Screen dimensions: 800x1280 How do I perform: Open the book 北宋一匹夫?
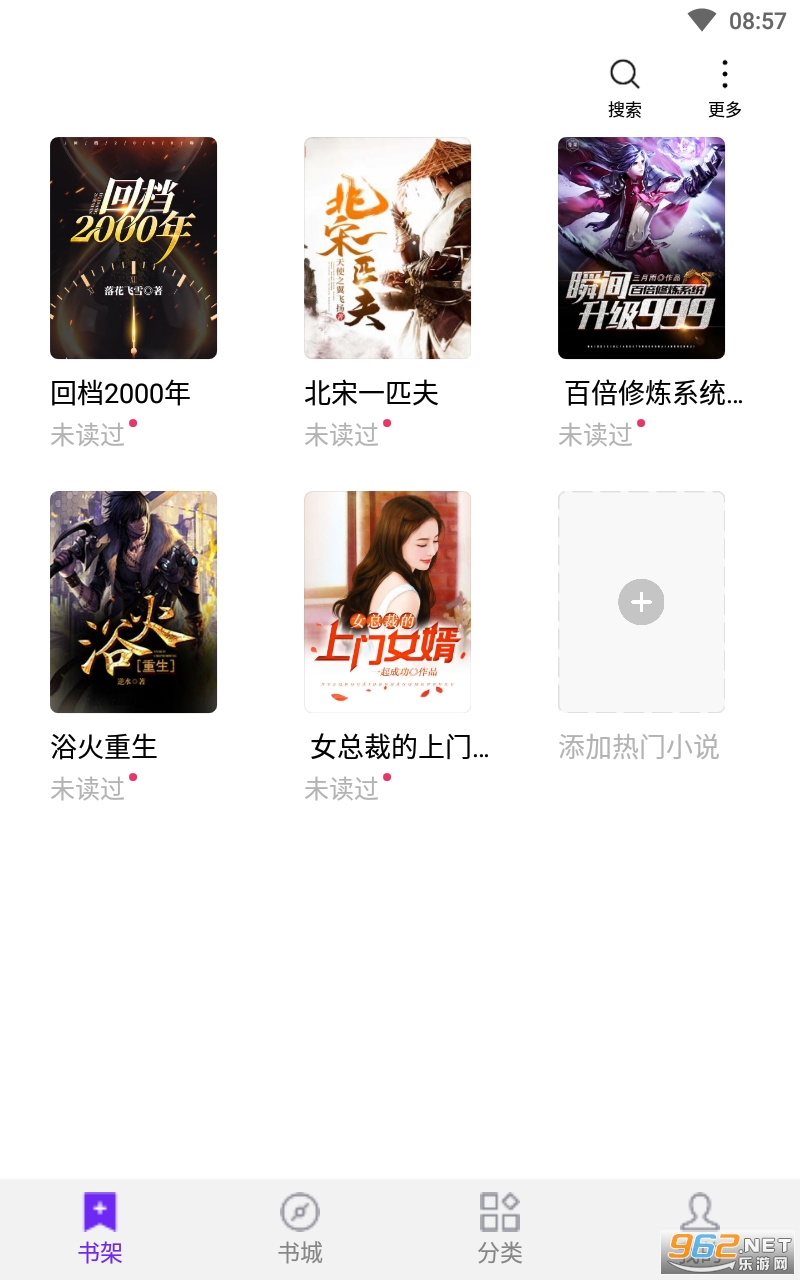coord(387,248)
